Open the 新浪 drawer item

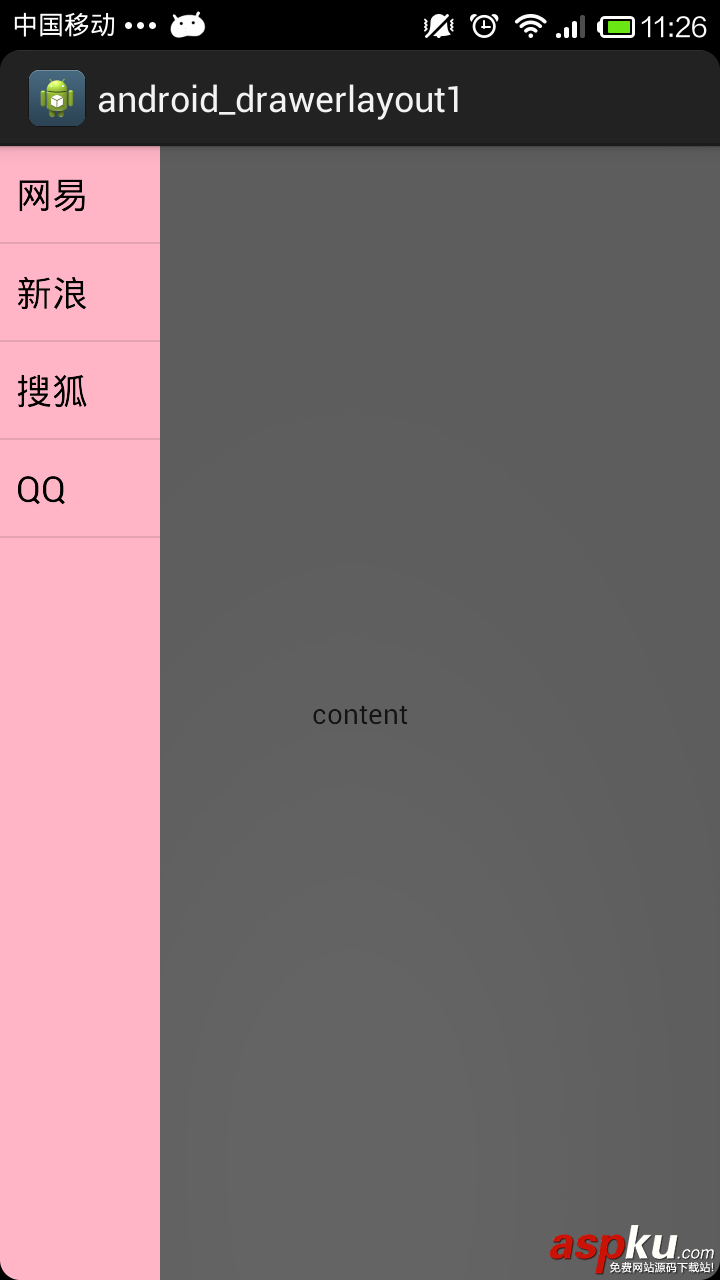coord(79,293)
